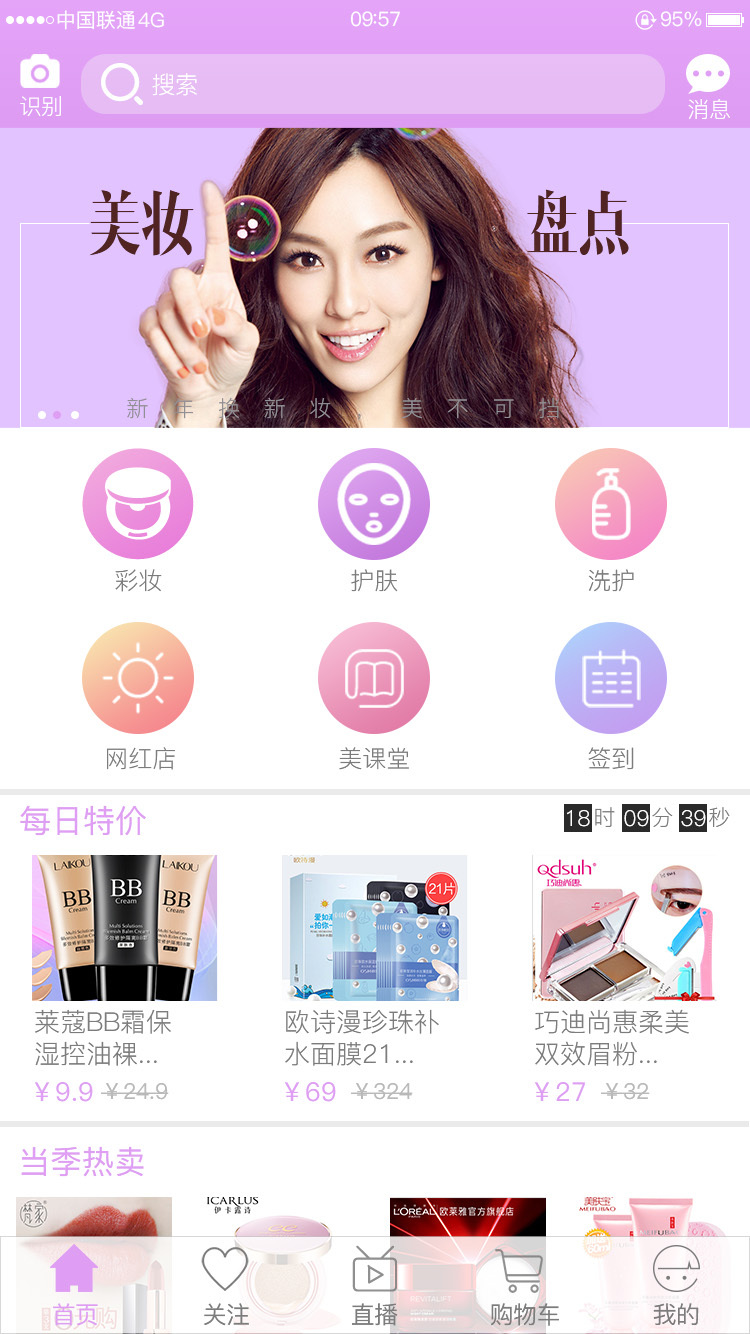Open the 美课堂 beauty class section
Viewport: 750px width, 1334px height.
[374, 692]
